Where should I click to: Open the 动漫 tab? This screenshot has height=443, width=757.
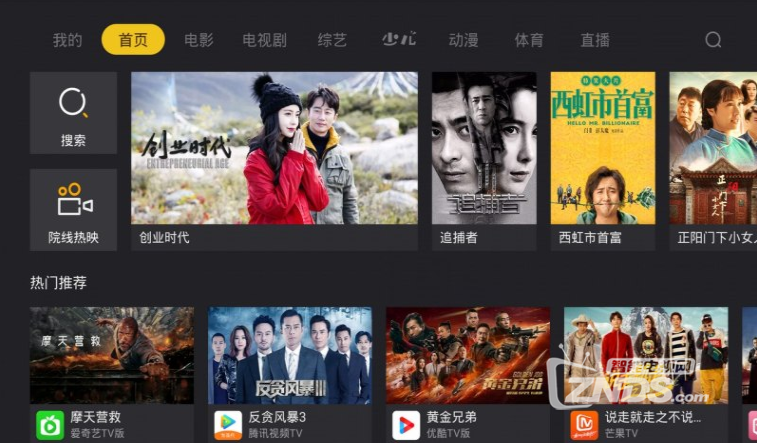click(463, 40)
